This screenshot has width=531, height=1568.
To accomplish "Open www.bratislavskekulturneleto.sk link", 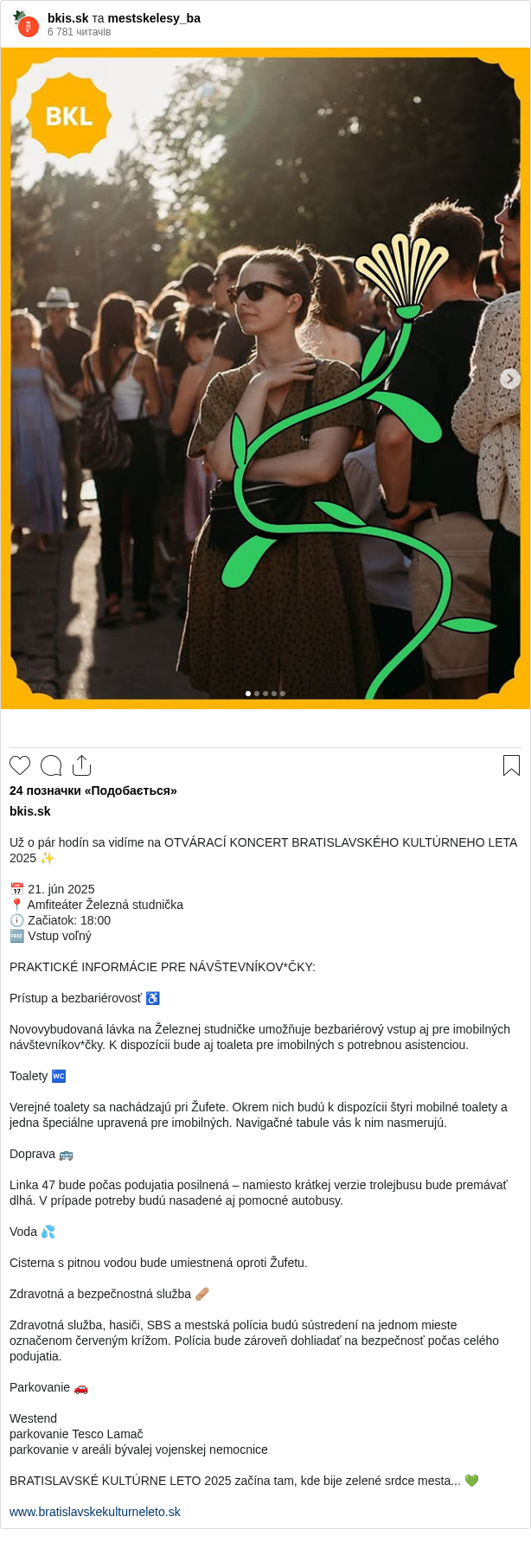I will [95, 1512].
